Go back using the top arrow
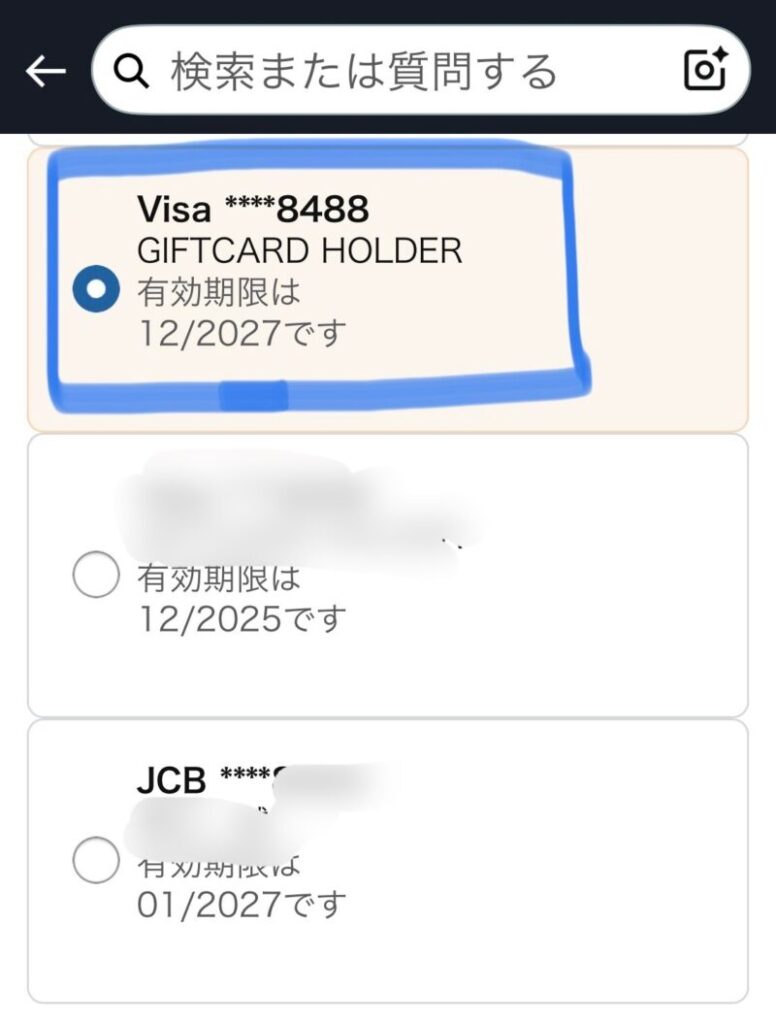Image resolution: width=776 pixels, height=1024 pixels. point(45,71)
